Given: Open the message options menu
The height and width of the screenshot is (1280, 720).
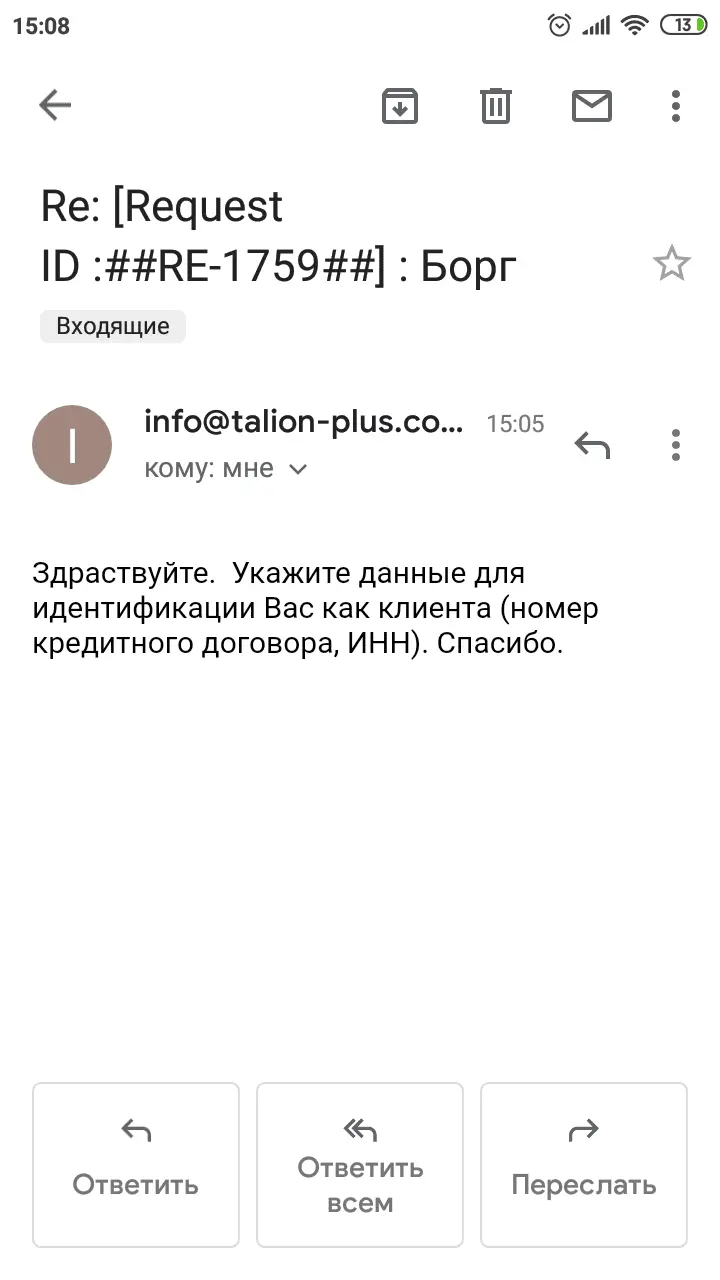Looking at the screenshot, I should coord(676,445).
